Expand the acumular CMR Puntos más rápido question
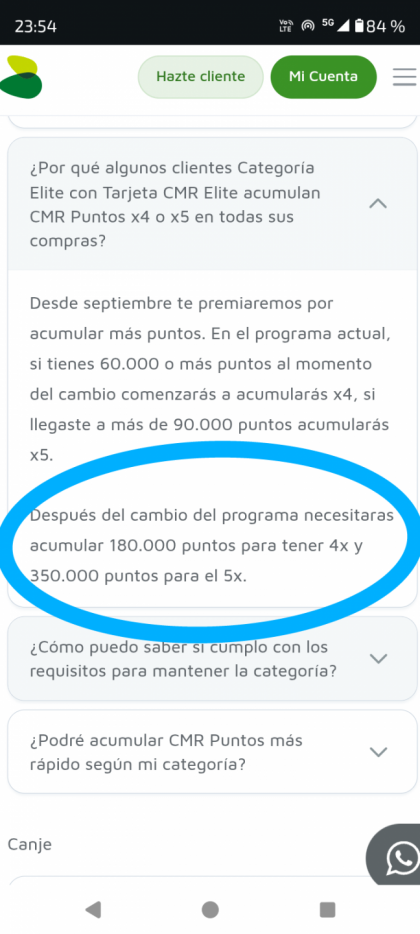This screenshot has width=420, height=934. [212, 752]
